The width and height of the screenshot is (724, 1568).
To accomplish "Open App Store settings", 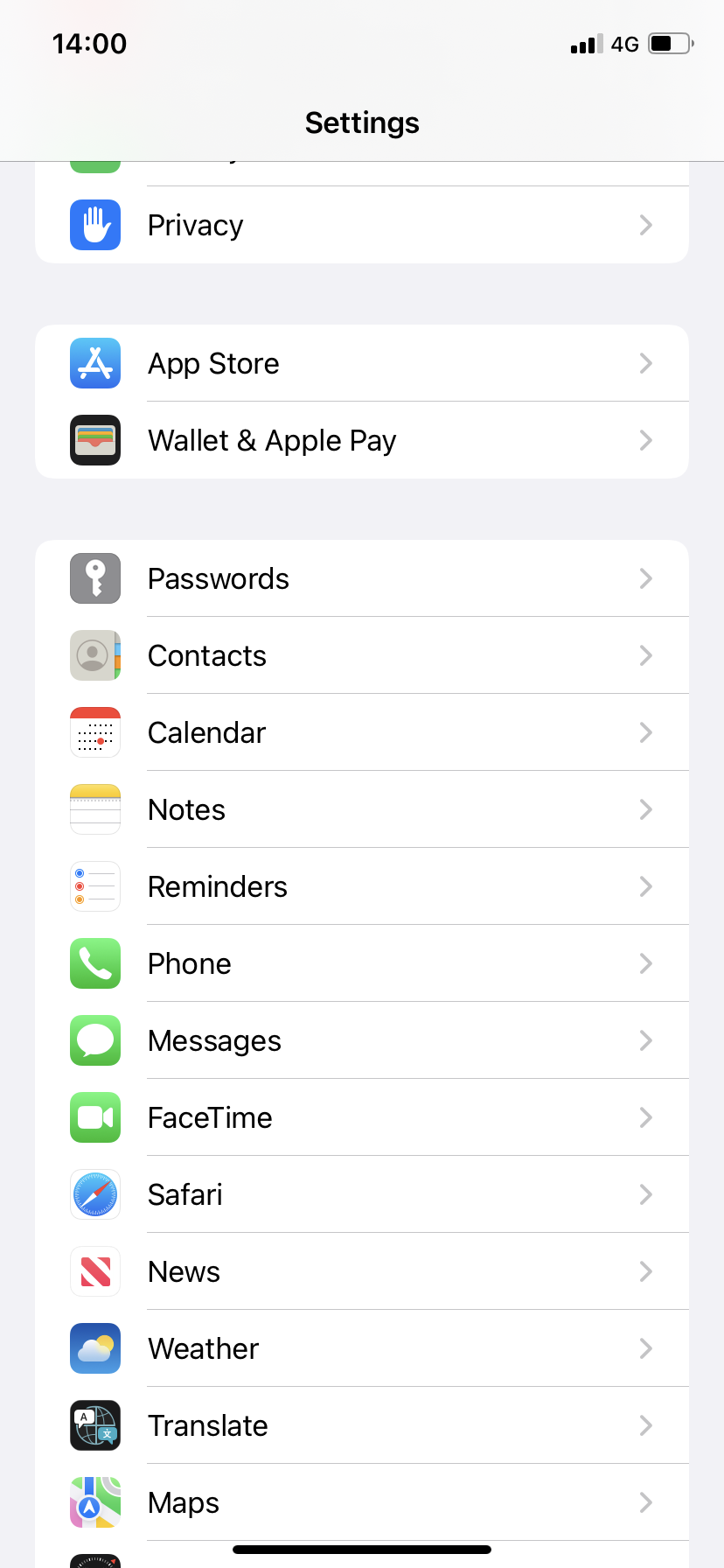I will (x=362, y=364).
